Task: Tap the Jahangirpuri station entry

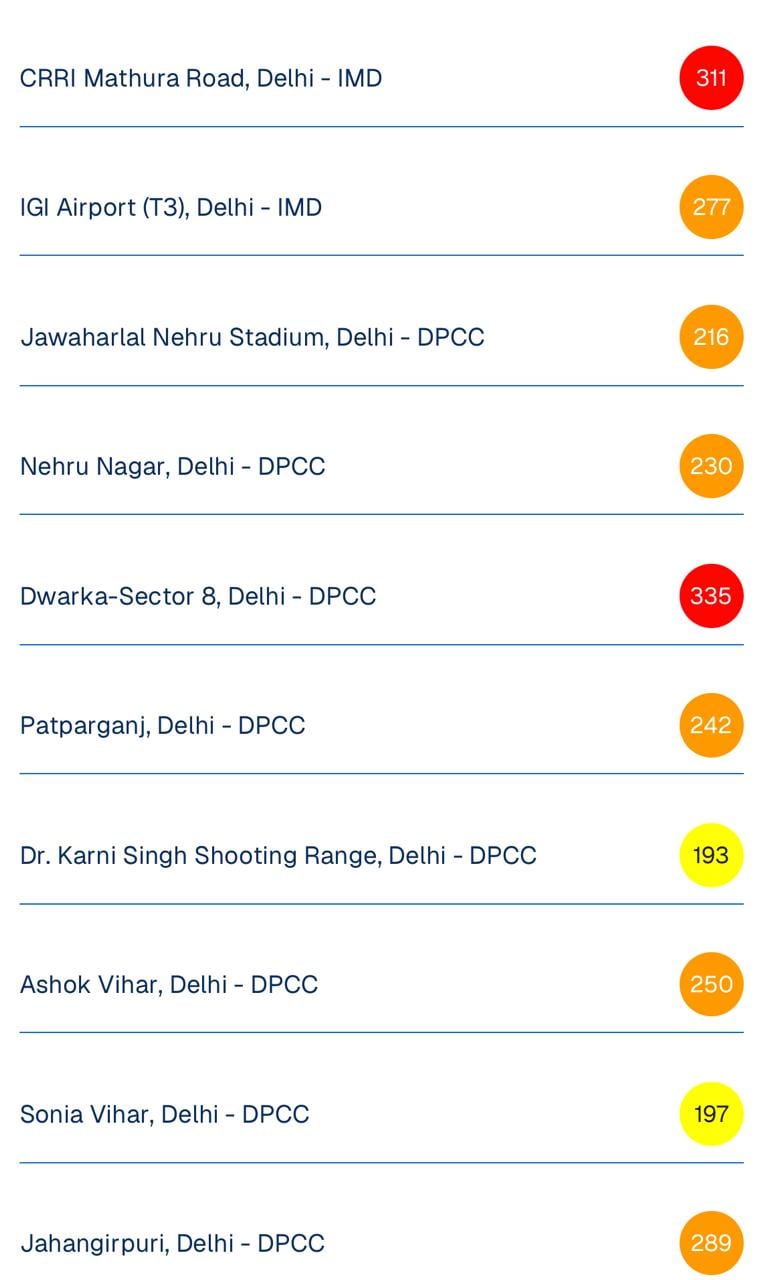Action: tap(172, 1243)
